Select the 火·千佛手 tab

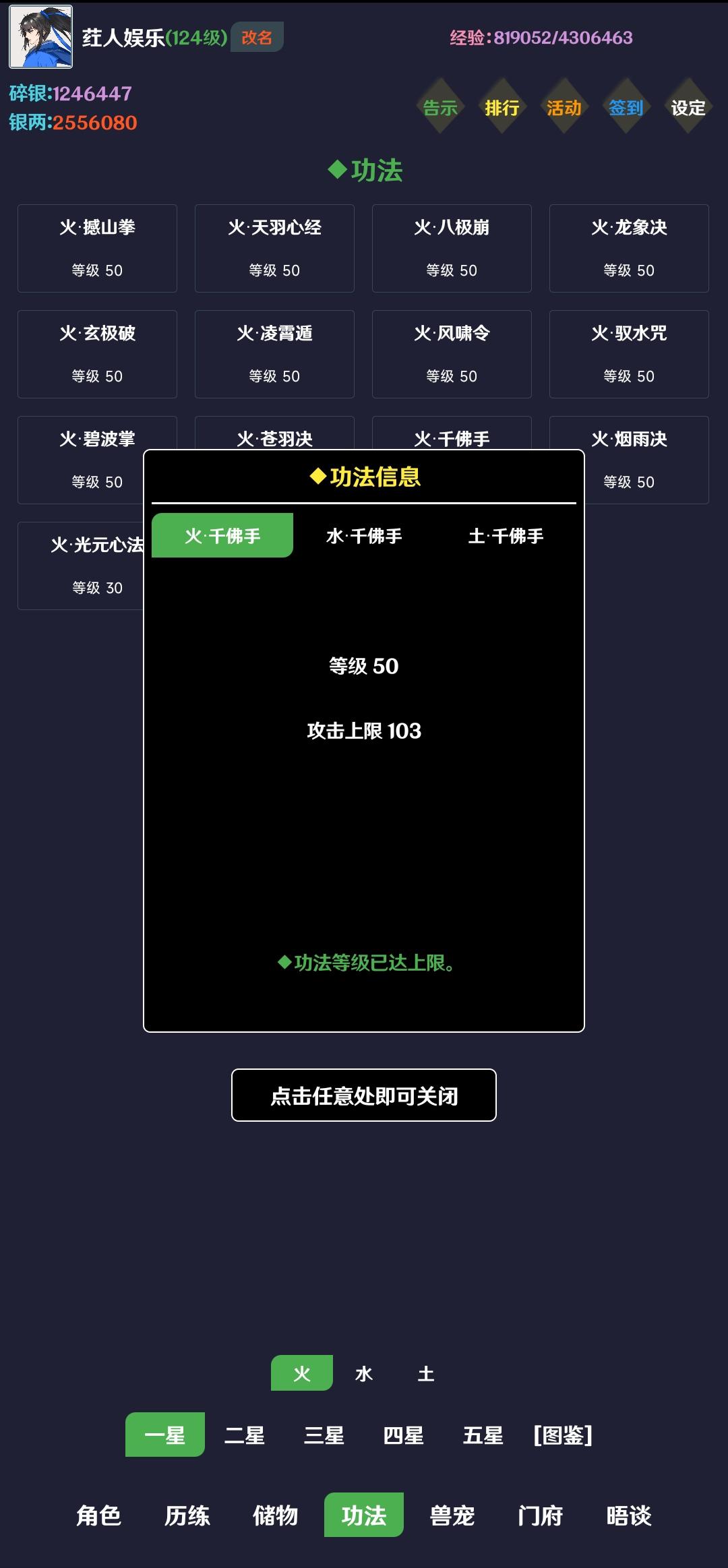coord(222,536)
